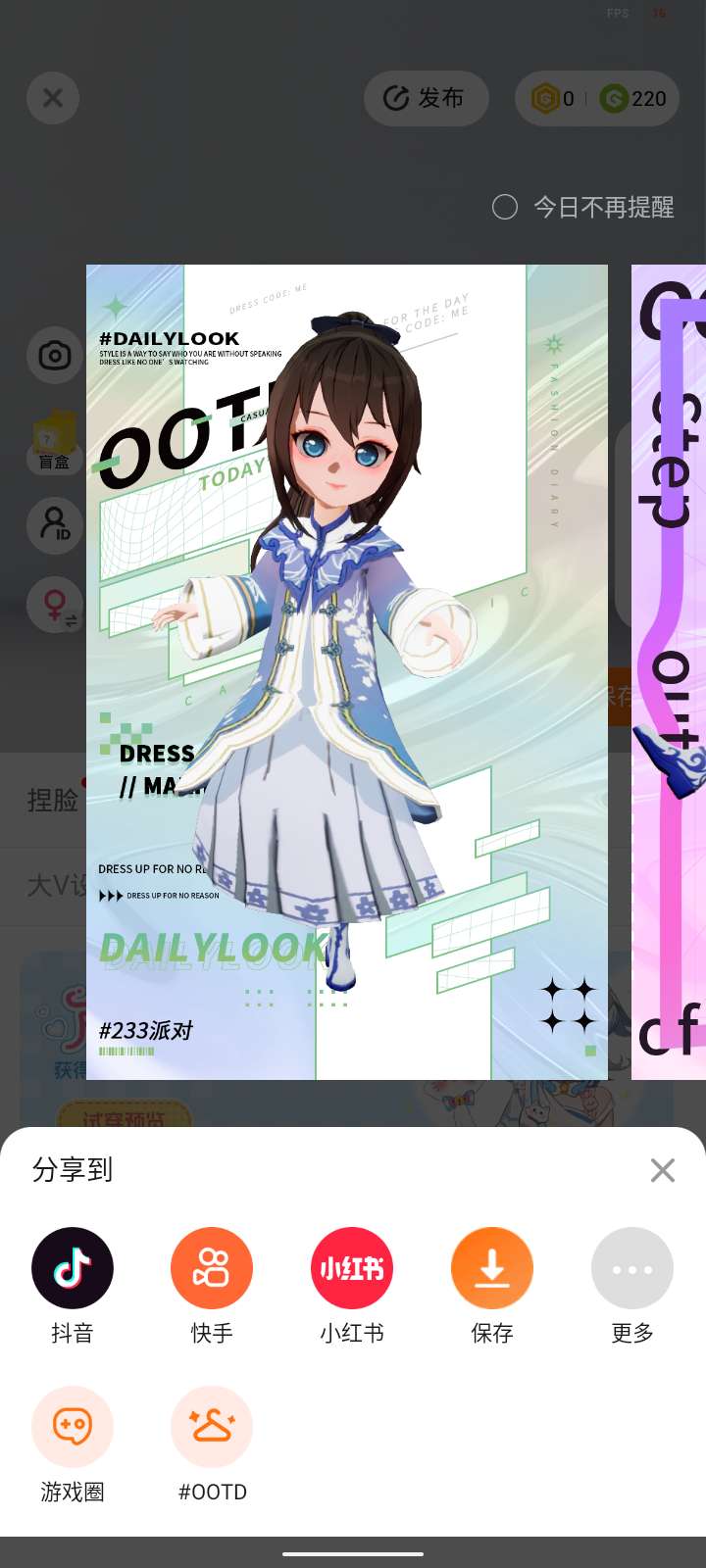Close the 分享到 share sheet
The width and height of the screenshot is (706, 1568).
click(663, 1170)
